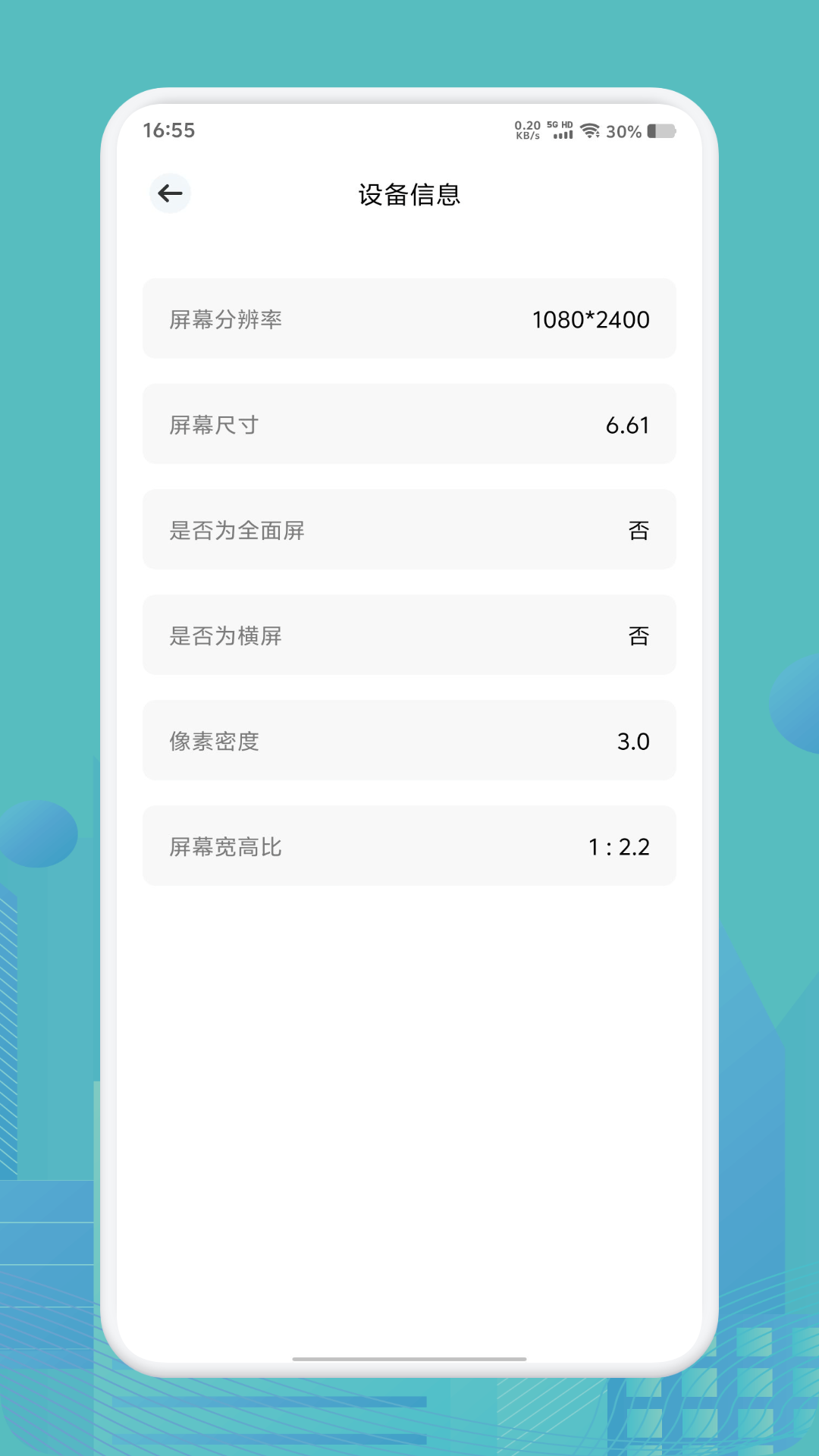Image resolution: width=819 pixels, height=1456 pixels.
Task: Click the 1080*2400 resolution value
Action: point(590,318)
